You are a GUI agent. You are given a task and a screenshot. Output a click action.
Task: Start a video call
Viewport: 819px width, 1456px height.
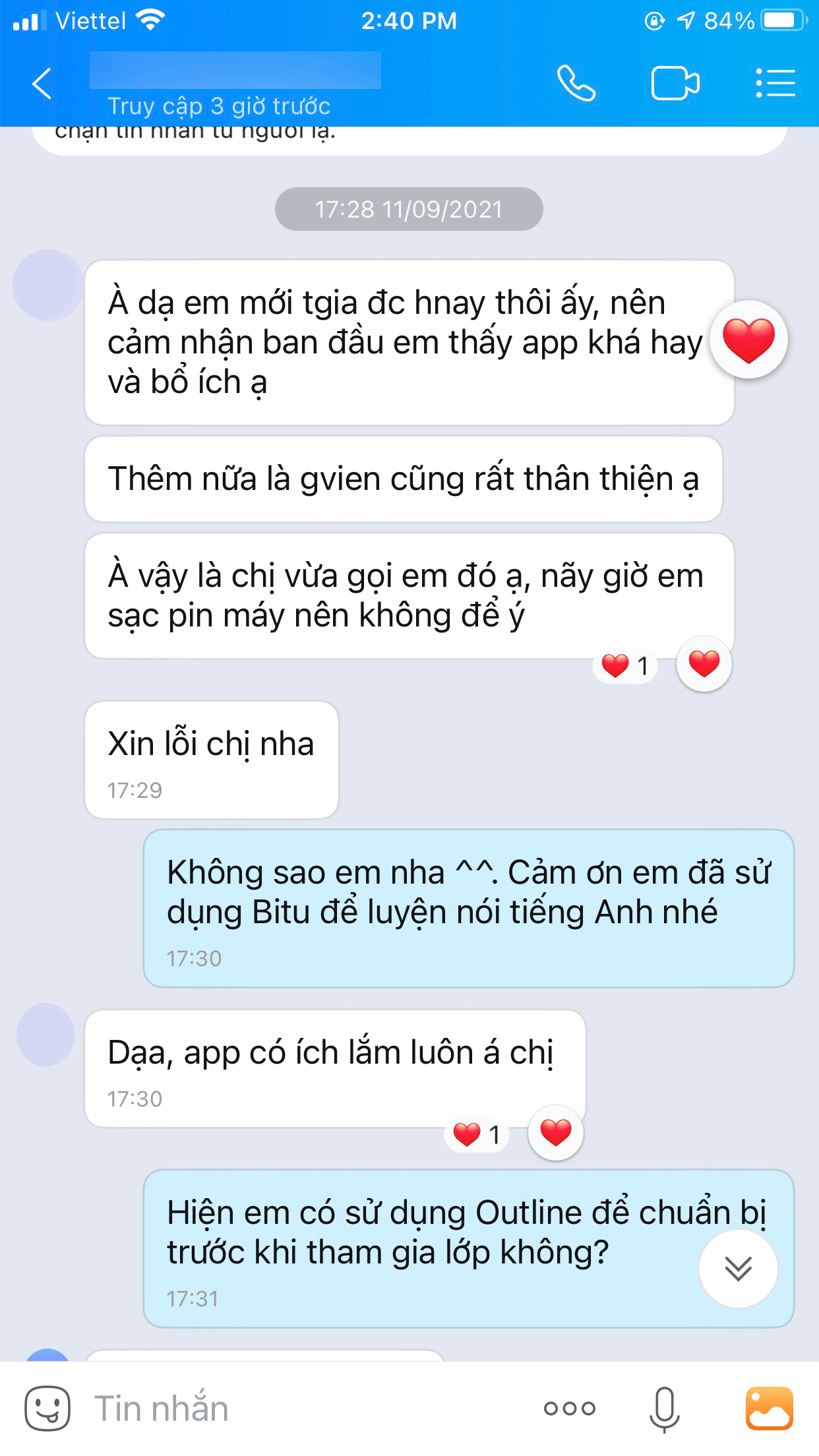(x=675, y=84)
